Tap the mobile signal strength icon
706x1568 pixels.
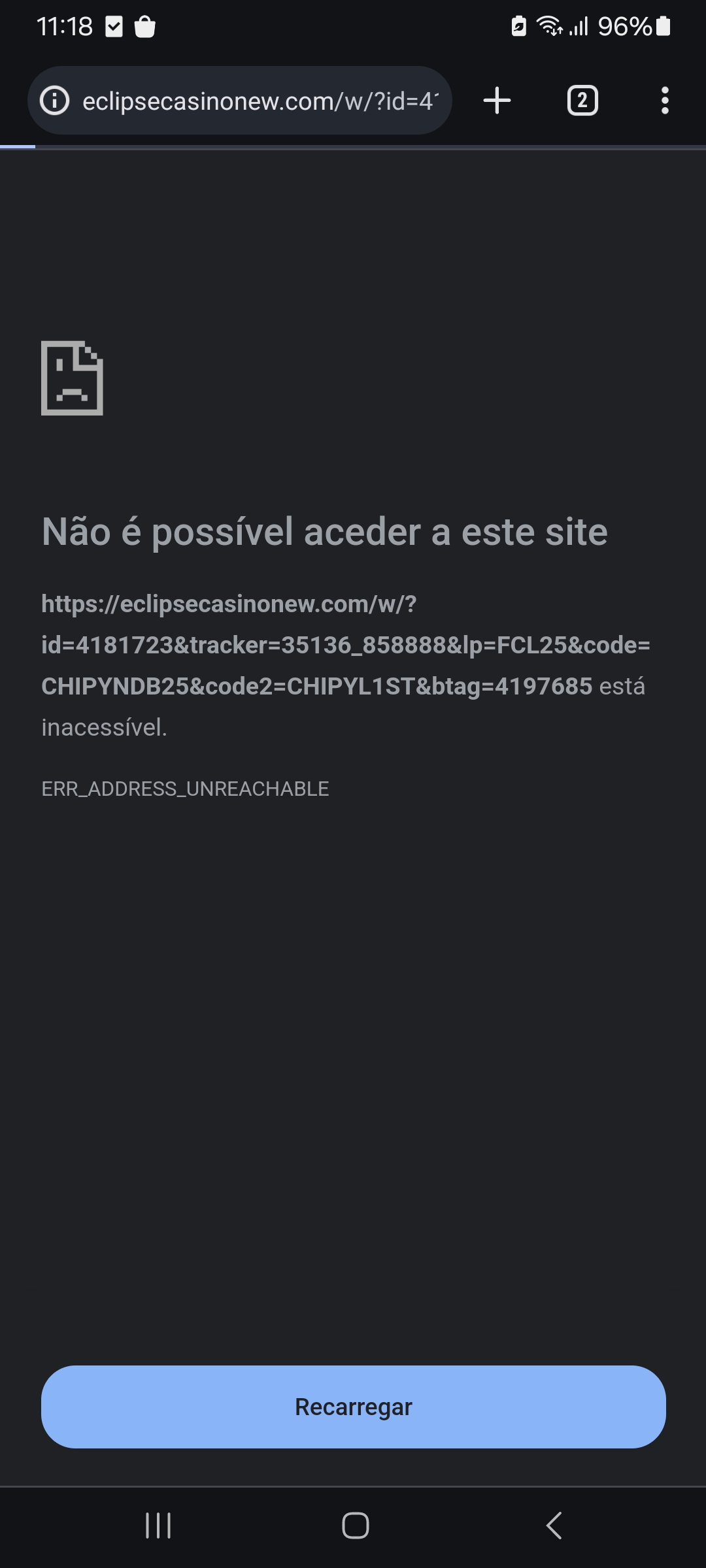(x=579, y=25)
